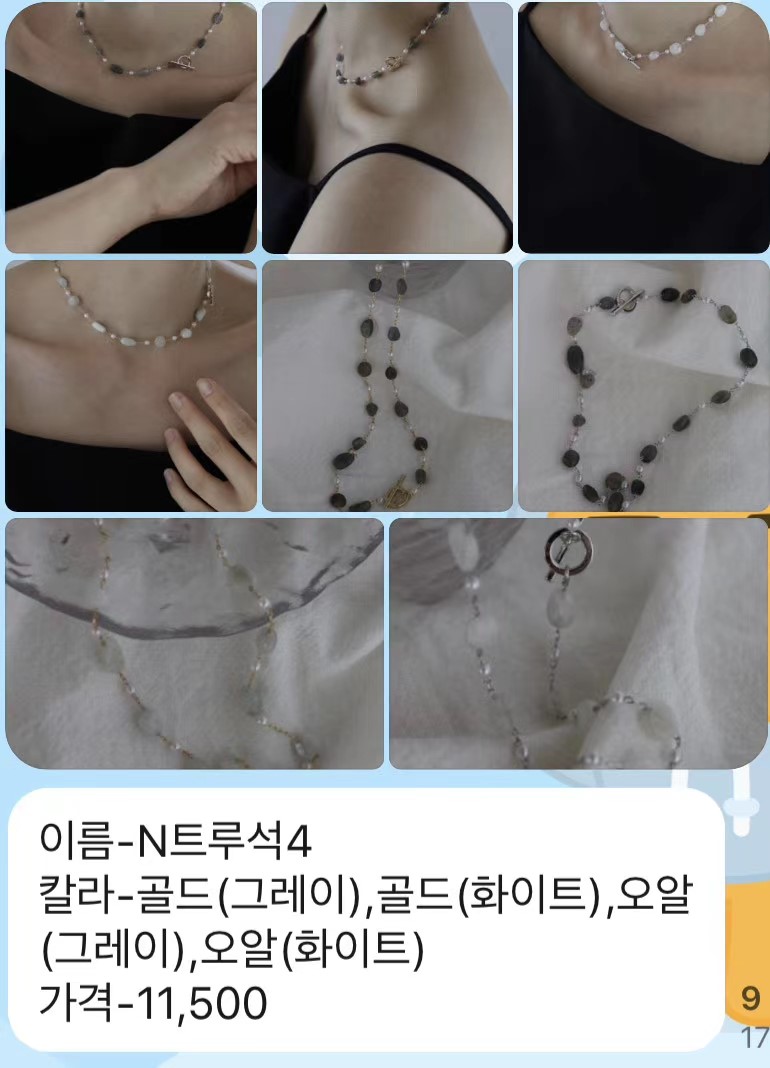
Task: View gray necklace with gold clasp on cloth
Action: [x=387, y=385]
